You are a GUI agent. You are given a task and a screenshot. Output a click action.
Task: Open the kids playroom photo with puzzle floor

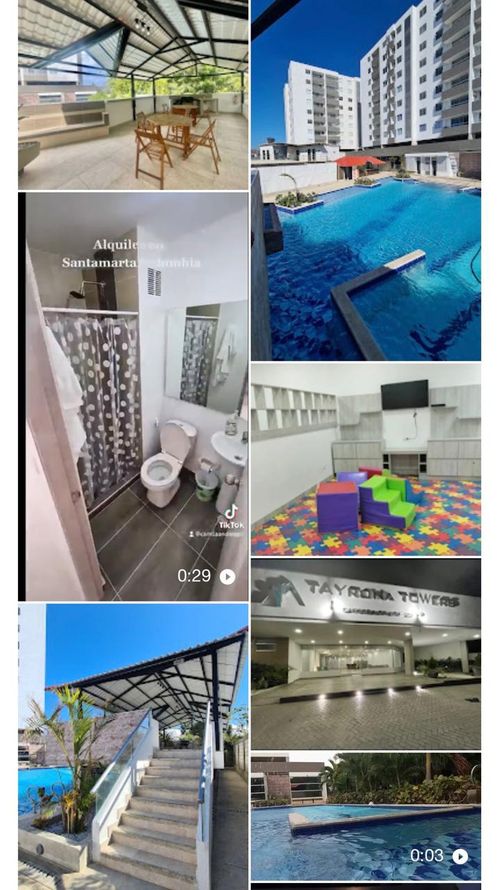(x=366, y=460)
